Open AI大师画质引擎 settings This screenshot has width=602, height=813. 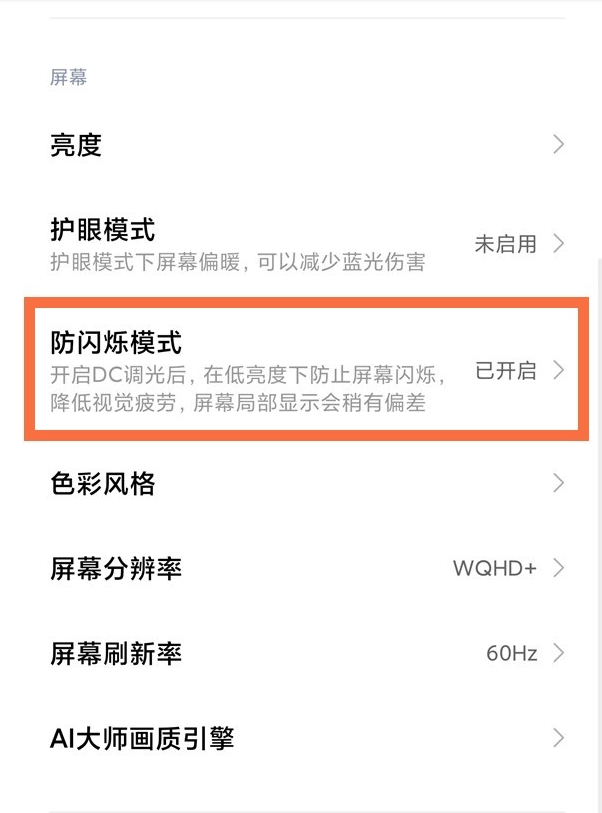[300, 739]
